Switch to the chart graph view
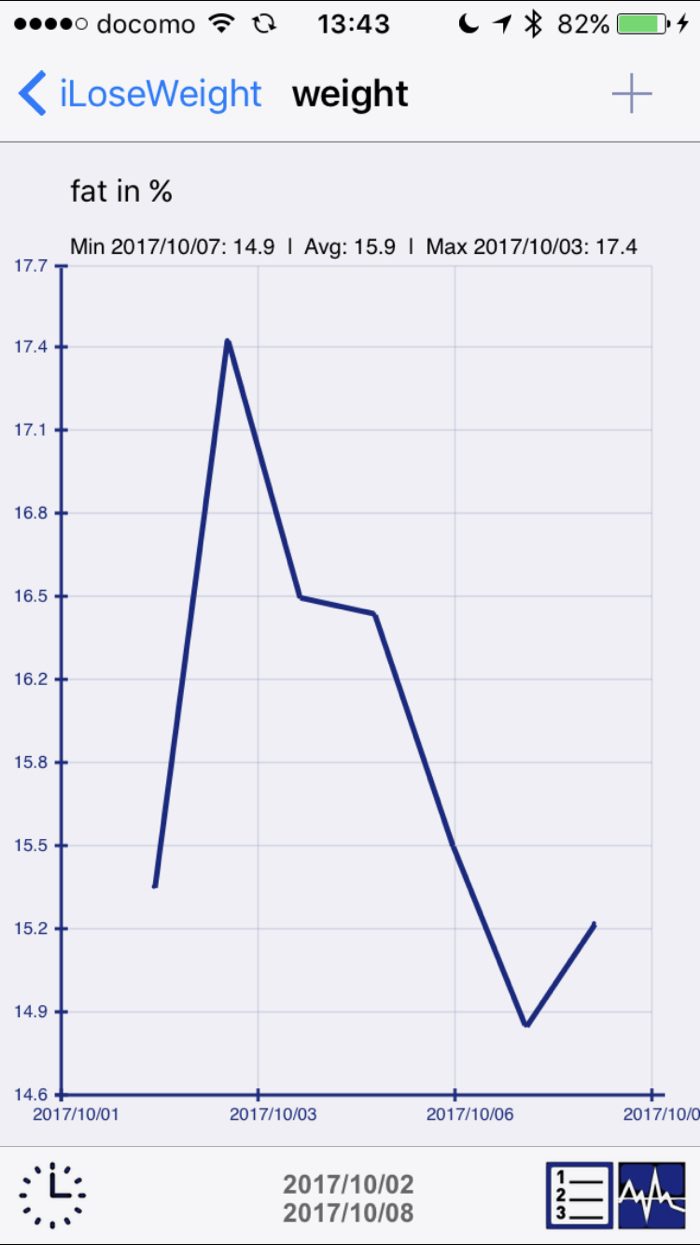The image size is (700, 1245). (651, 1196)
